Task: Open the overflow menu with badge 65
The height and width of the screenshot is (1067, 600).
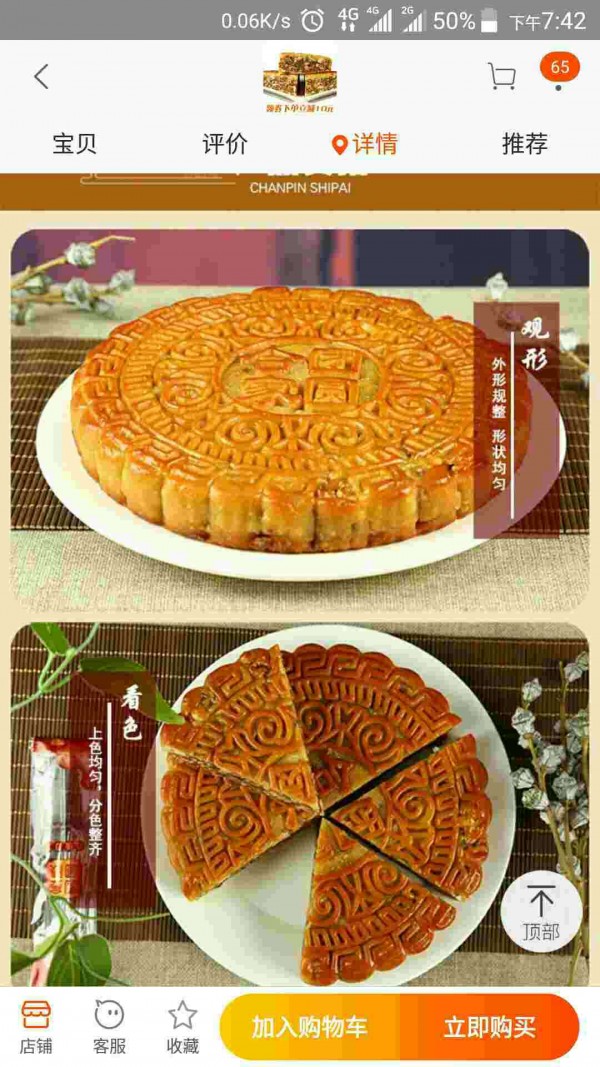Action: pos(559,73)
